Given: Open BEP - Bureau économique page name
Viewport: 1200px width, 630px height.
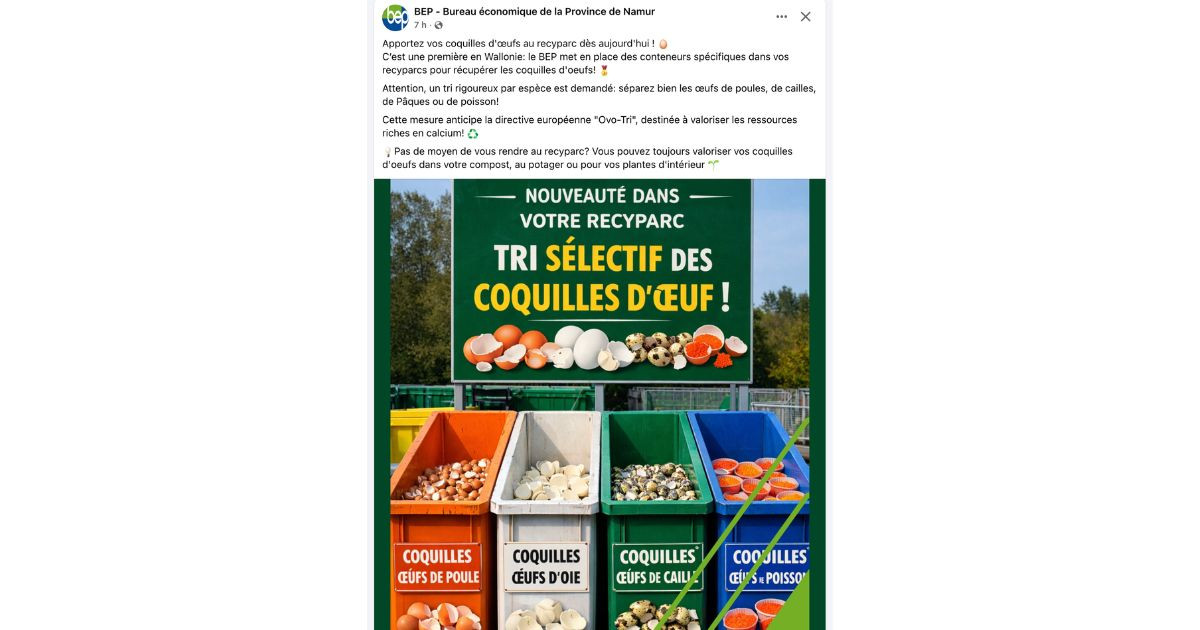Looking at the screenshot, I should tap(534, 11).
